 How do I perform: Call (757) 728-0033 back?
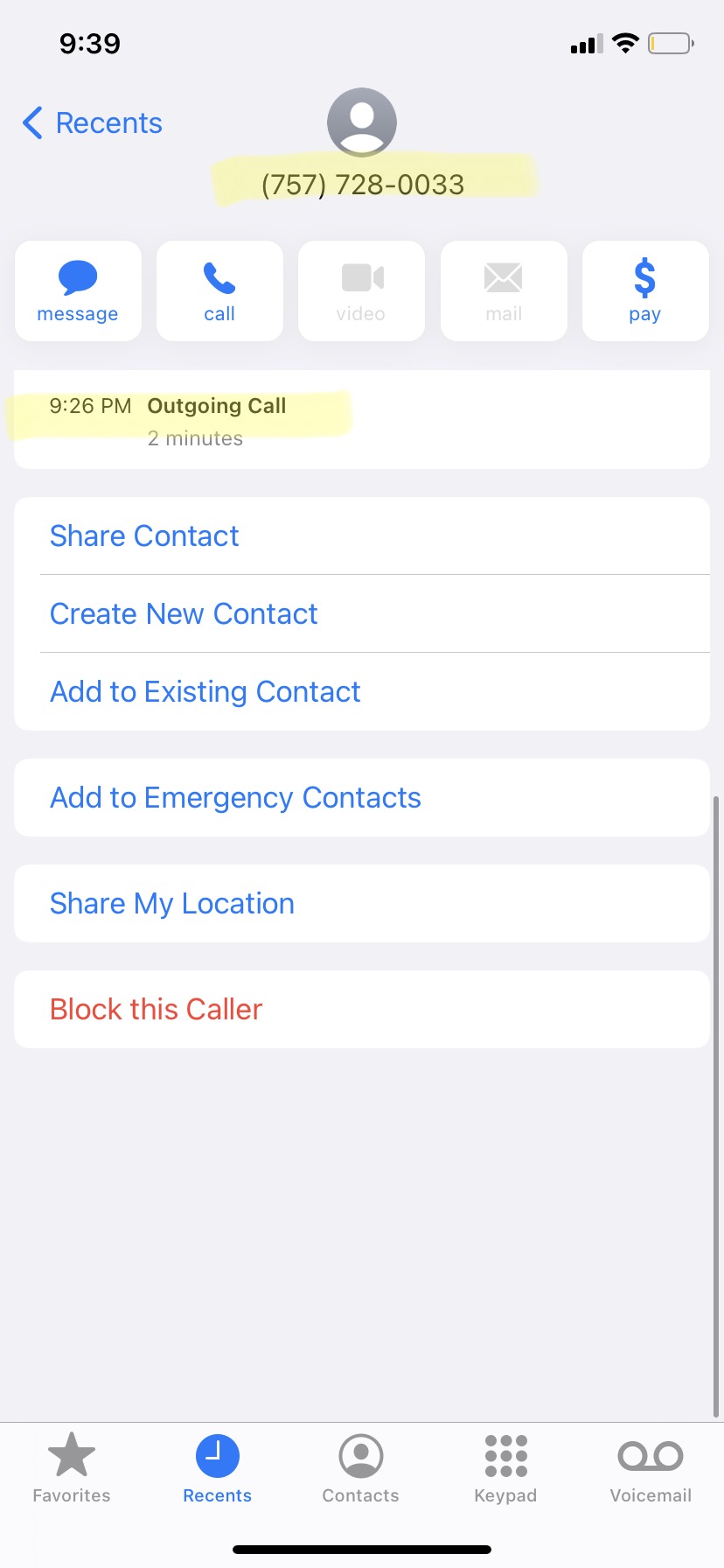219,291
